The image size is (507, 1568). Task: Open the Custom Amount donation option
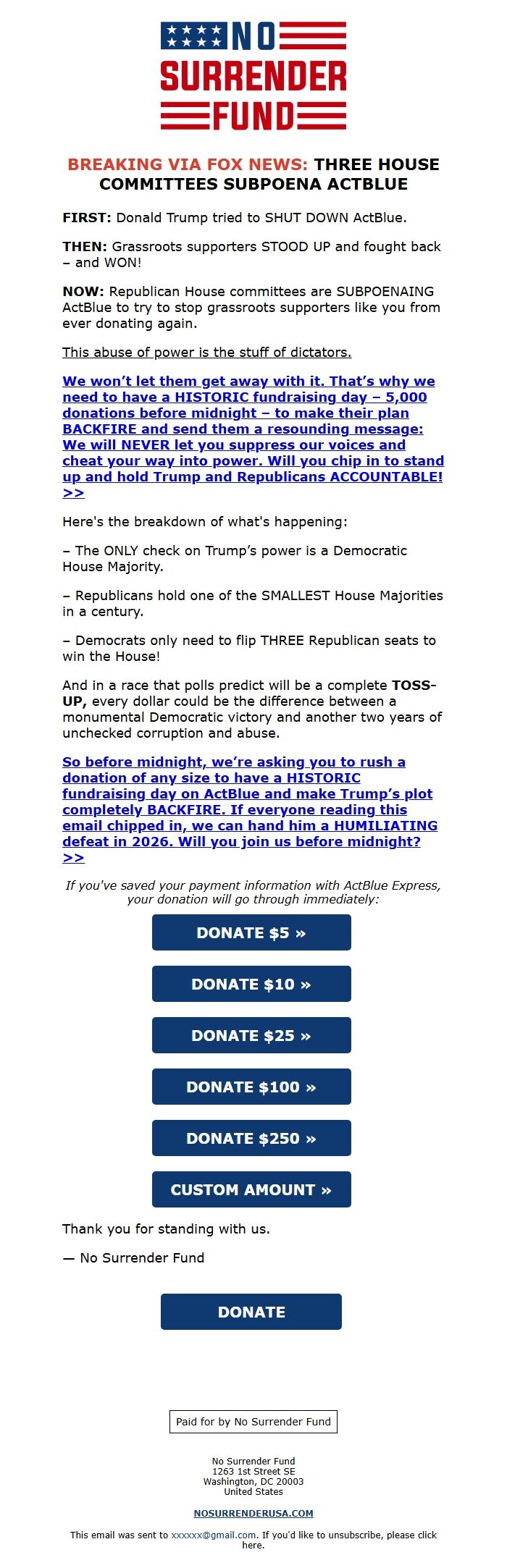click(x=251, y=1189)
